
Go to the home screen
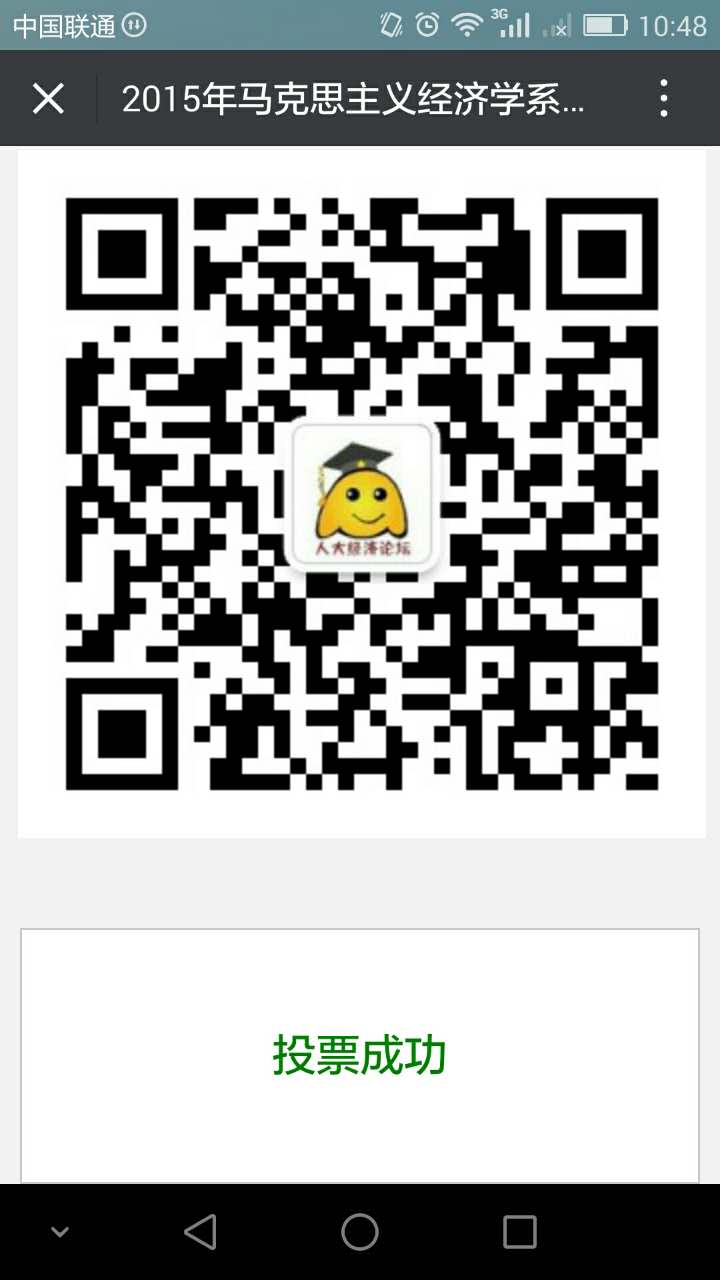360,1232
